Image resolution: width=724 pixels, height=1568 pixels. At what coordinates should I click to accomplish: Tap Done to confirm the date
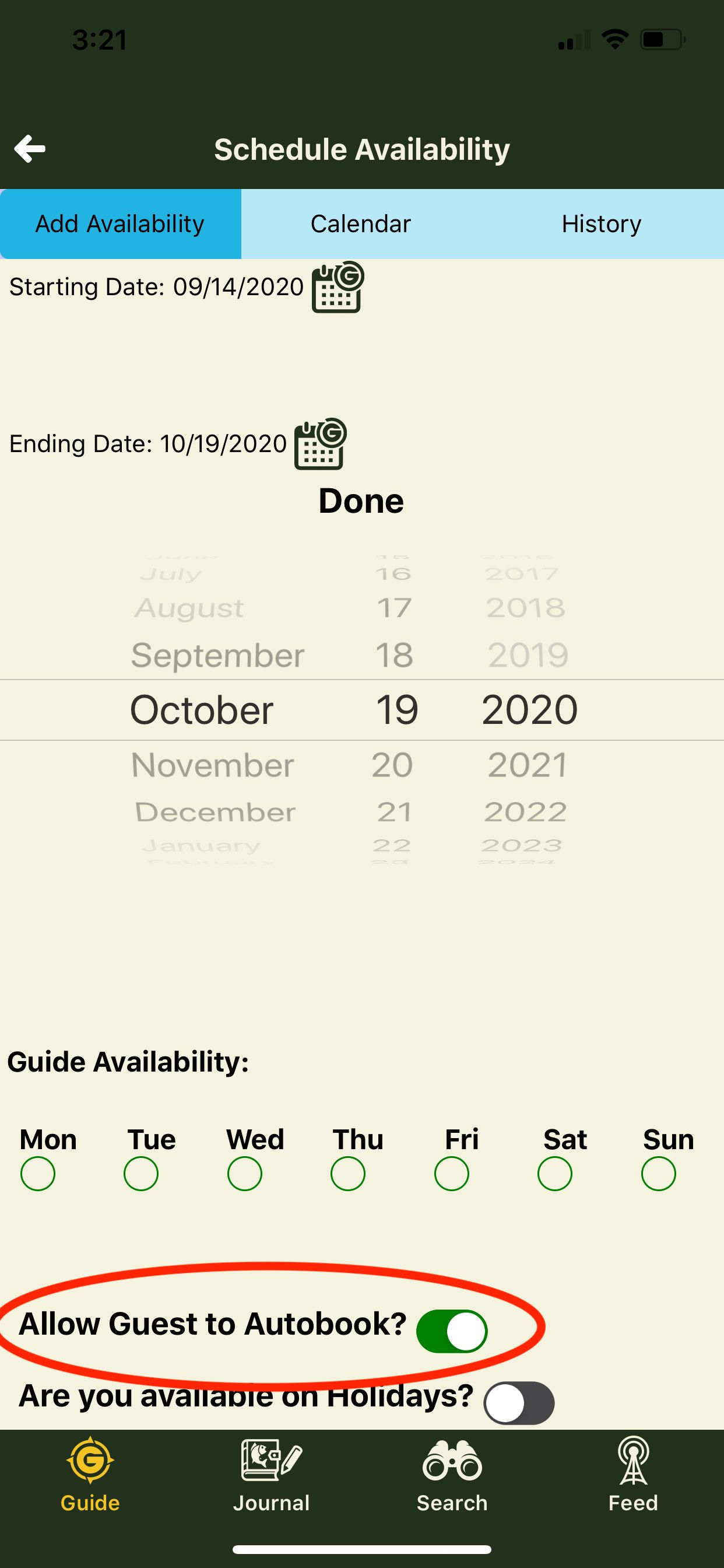tap(361, 501)
